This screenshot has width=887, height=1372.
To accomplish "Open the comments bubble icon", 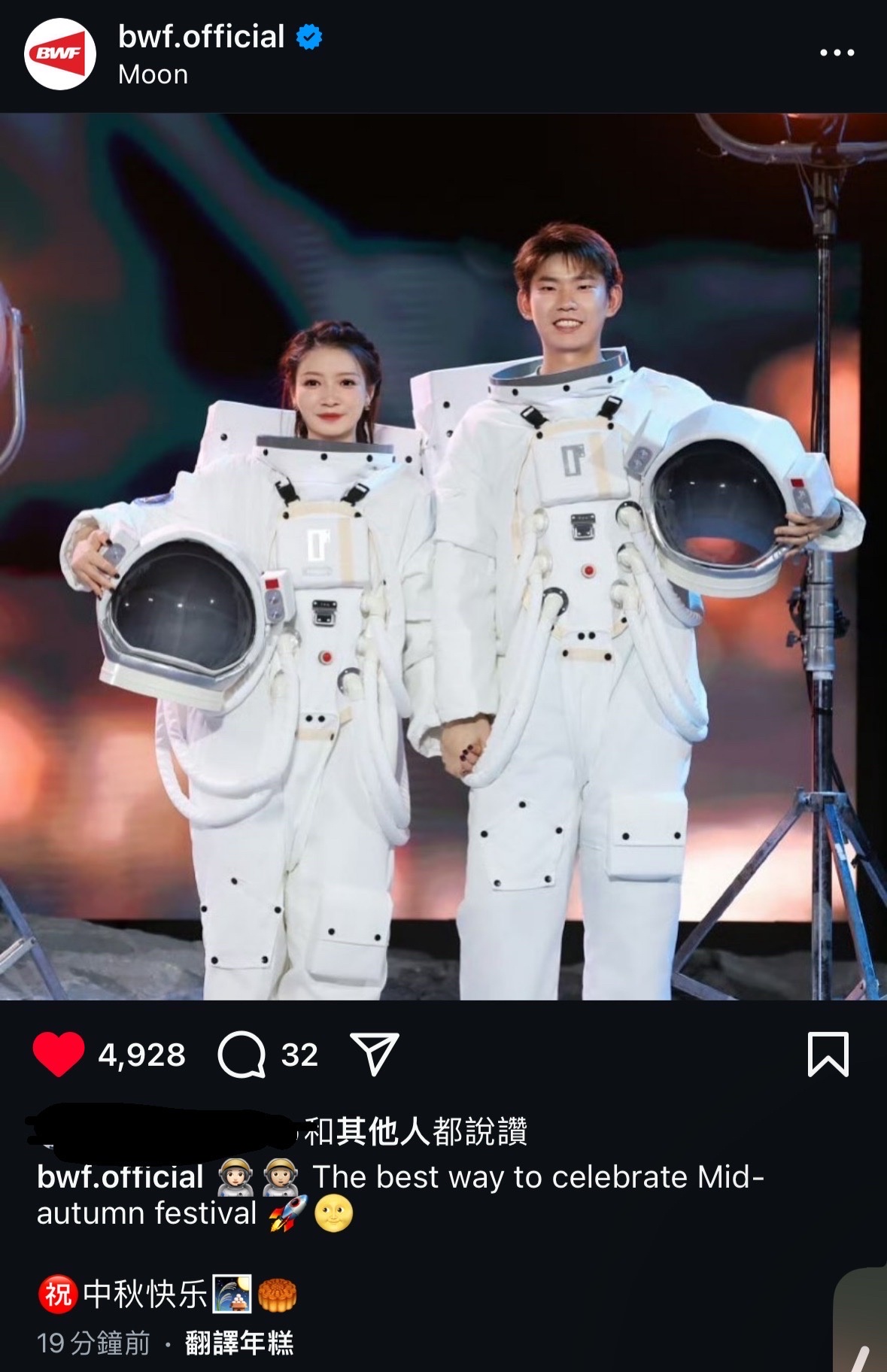I will click(x=241, y=1055).
